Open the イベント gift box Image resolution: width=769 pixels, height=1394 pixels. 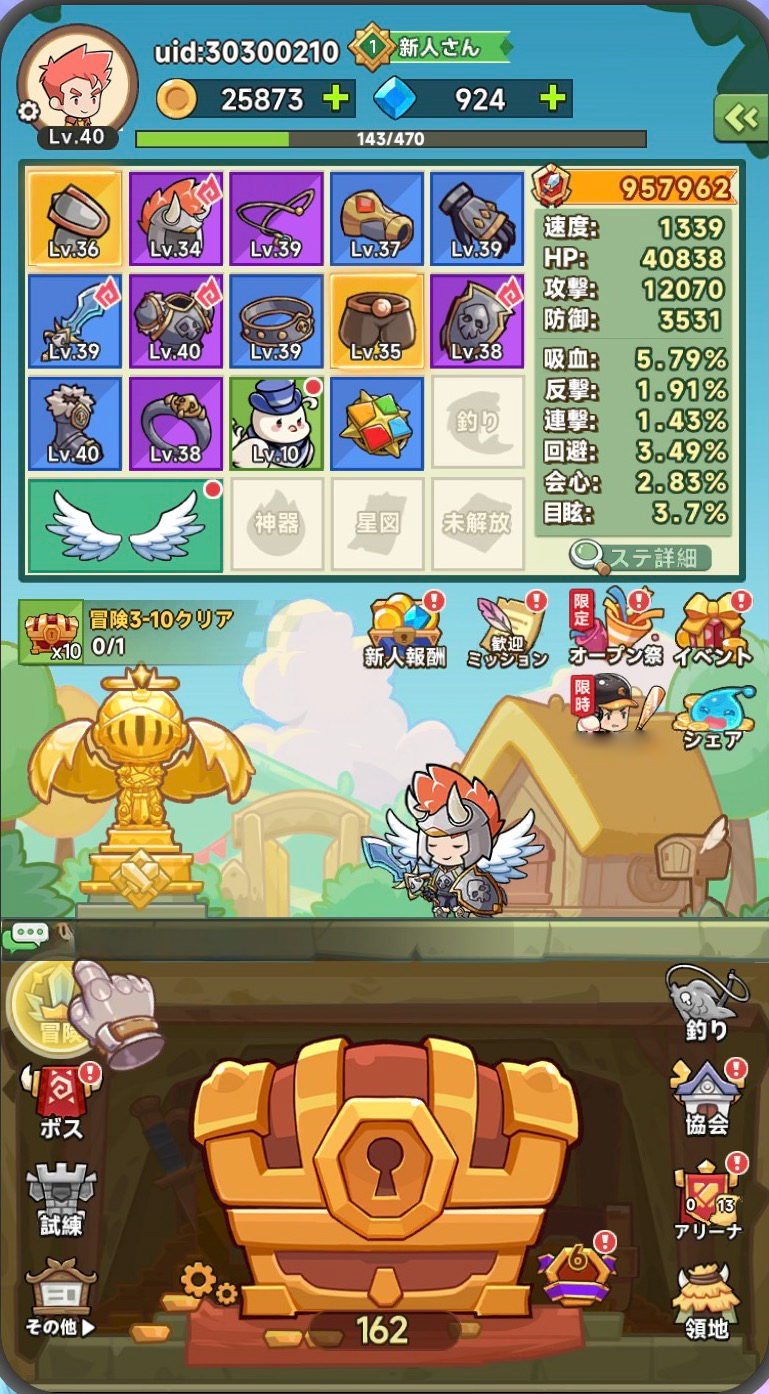pos(712,630)
